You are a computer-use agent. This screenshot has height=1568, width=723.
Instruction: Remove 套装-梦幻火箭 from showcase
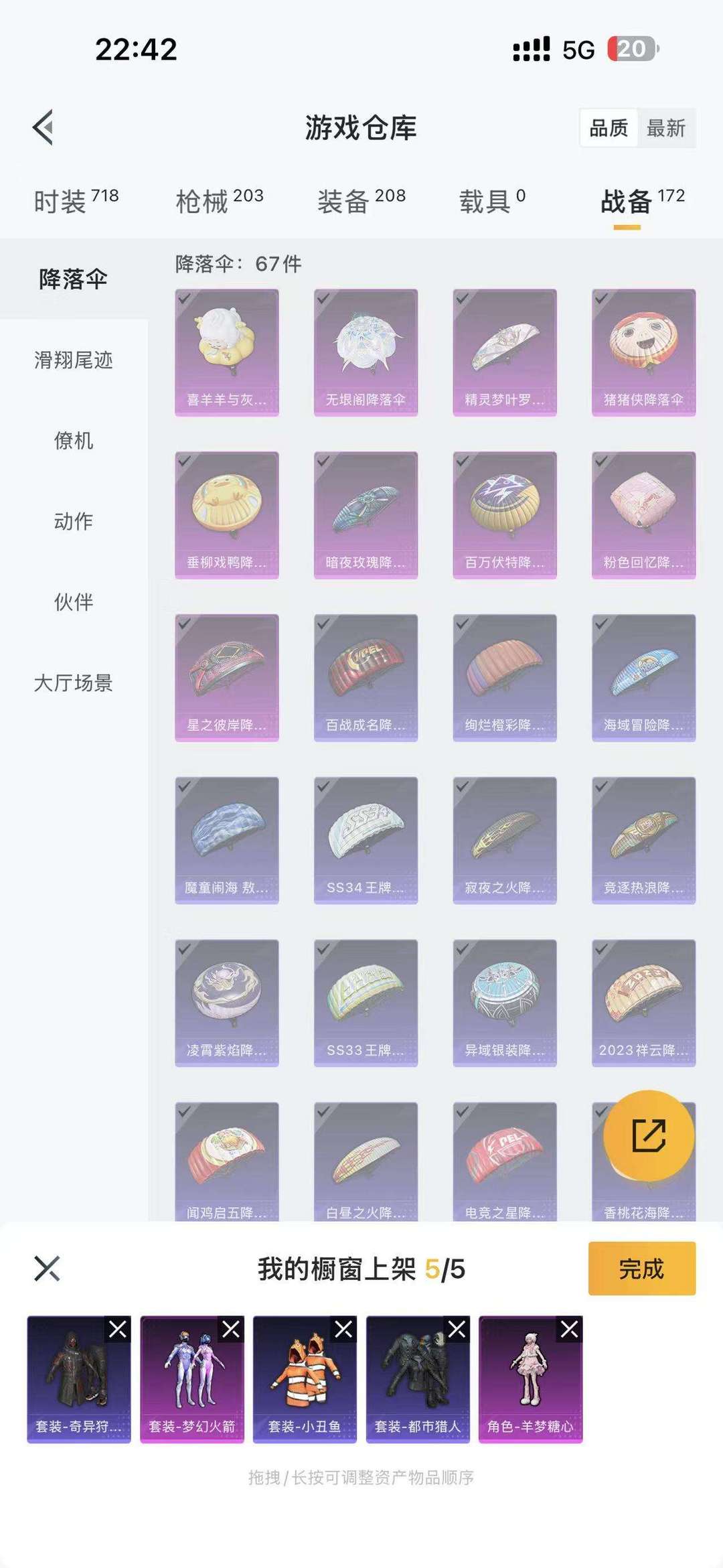(x=231, y=1330)
